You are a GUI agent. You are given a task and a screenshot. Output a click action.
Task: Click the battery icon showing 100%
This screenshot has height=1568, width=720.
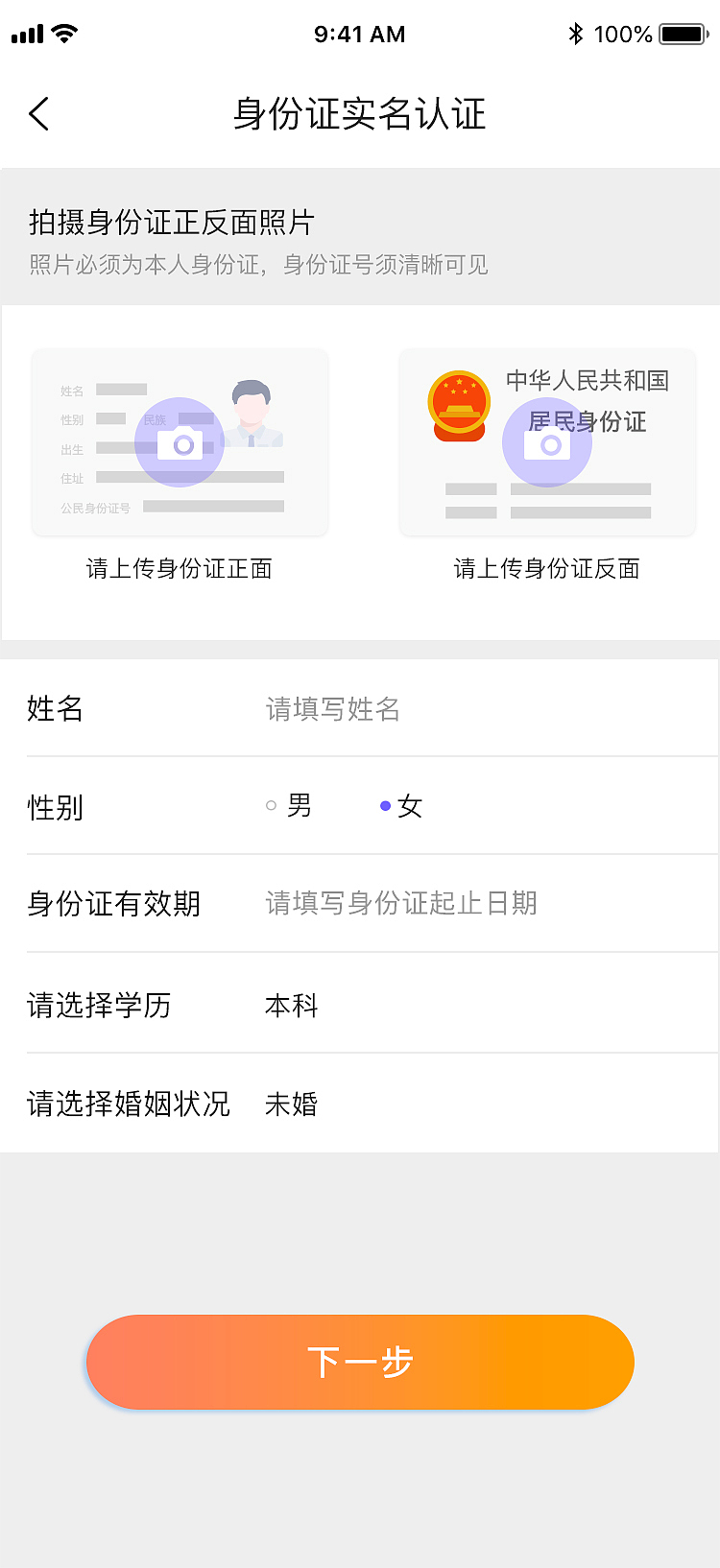click(x=684, y=34)
